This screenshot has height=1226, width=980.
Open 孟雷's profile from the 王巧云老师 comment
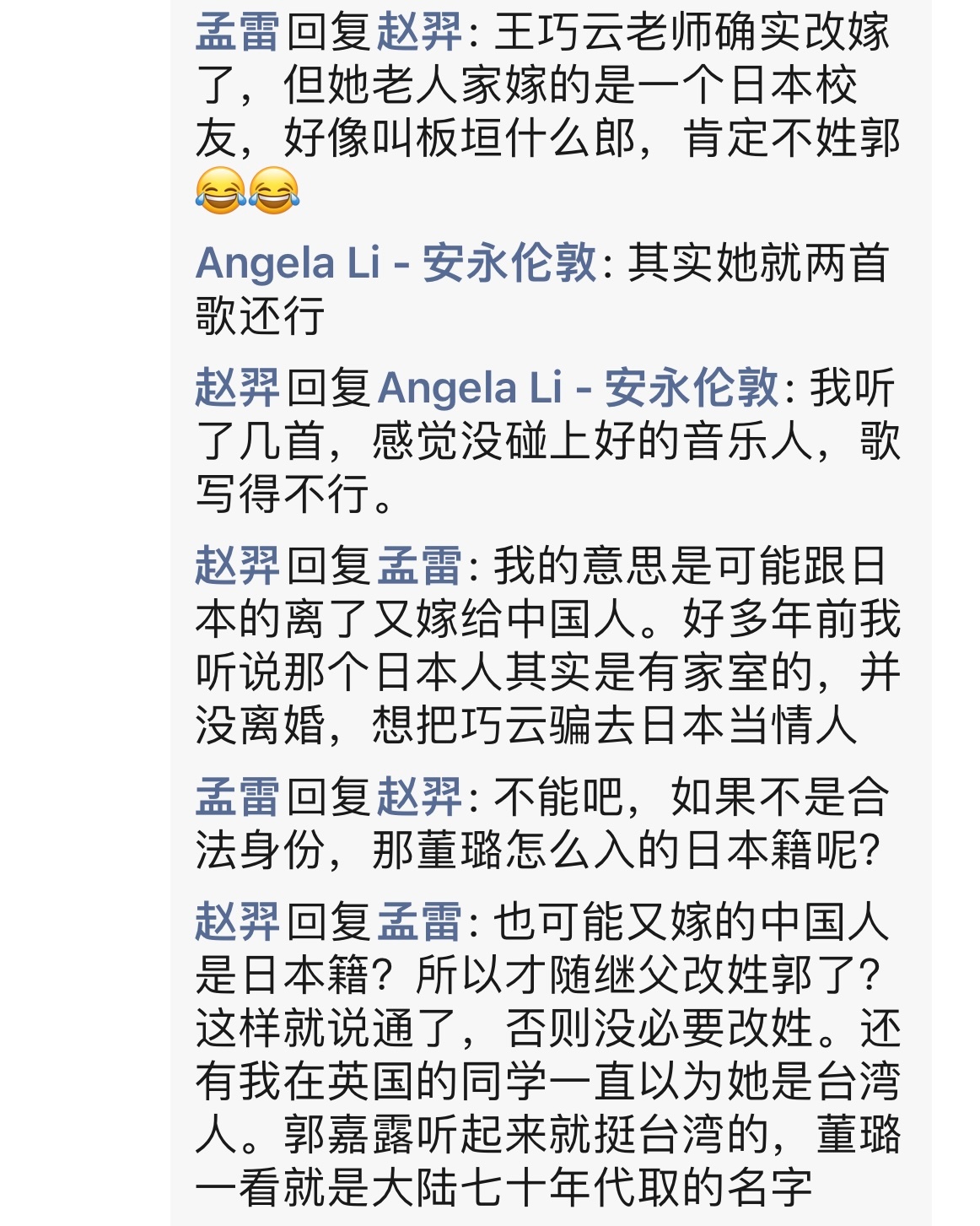pyautogui.click(x=237, y=32)
